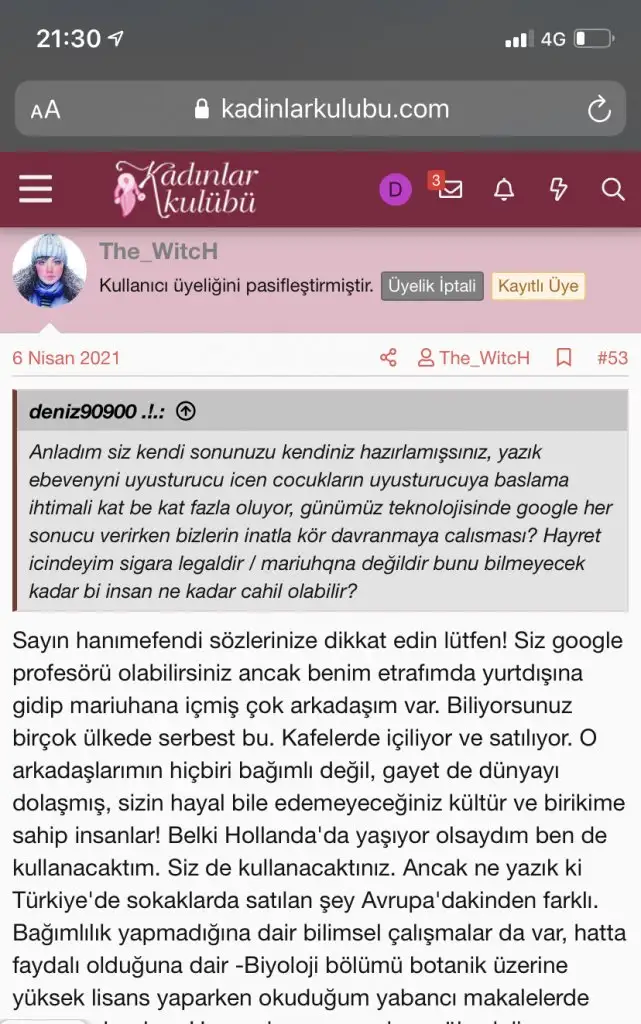Open the notifications bell
The height and width of the screenshot is (1024, 641).
[504, 189]
